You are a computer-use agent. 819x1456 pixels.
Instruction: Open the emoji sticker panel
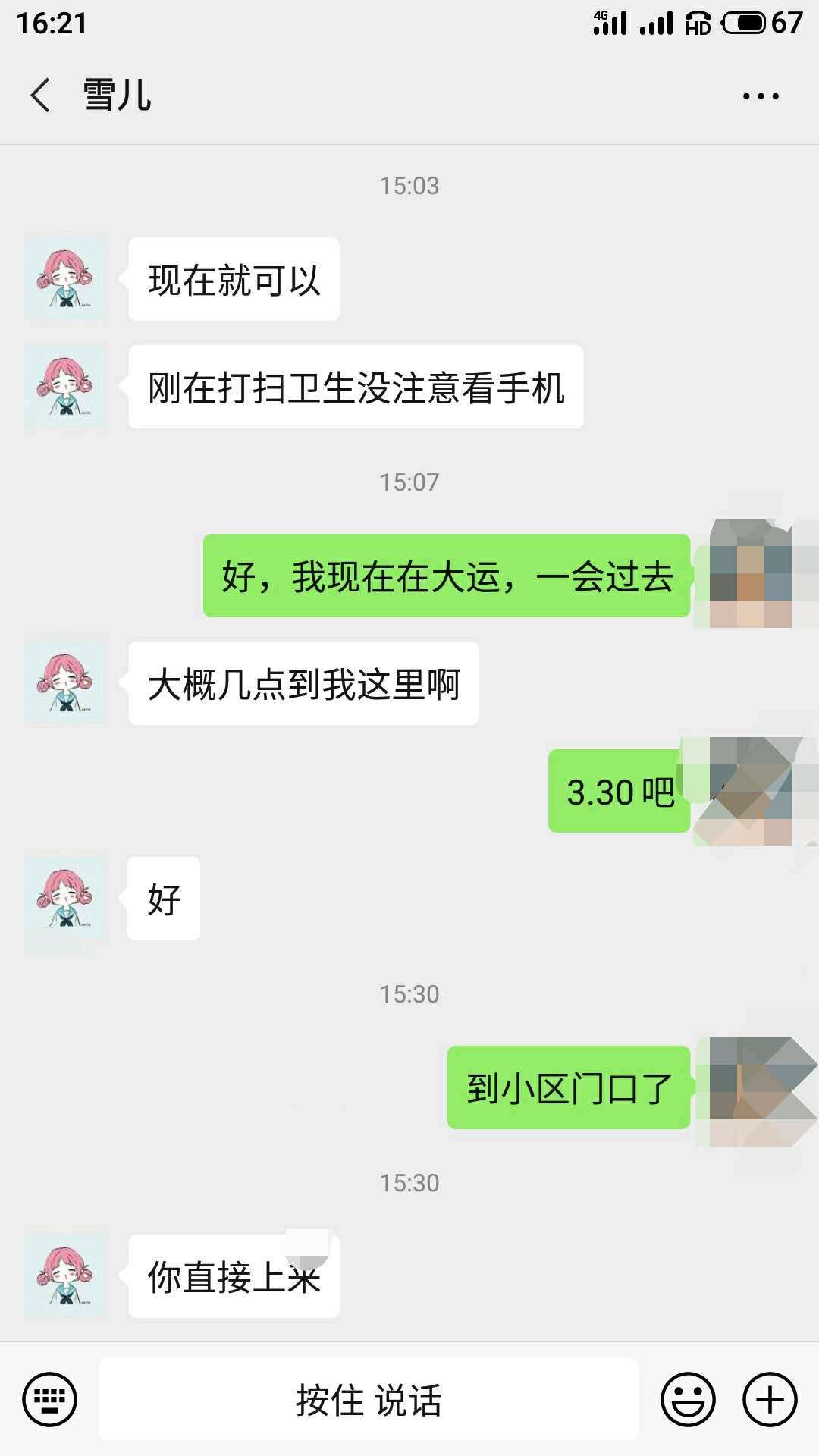click(x=688, y=1399)
